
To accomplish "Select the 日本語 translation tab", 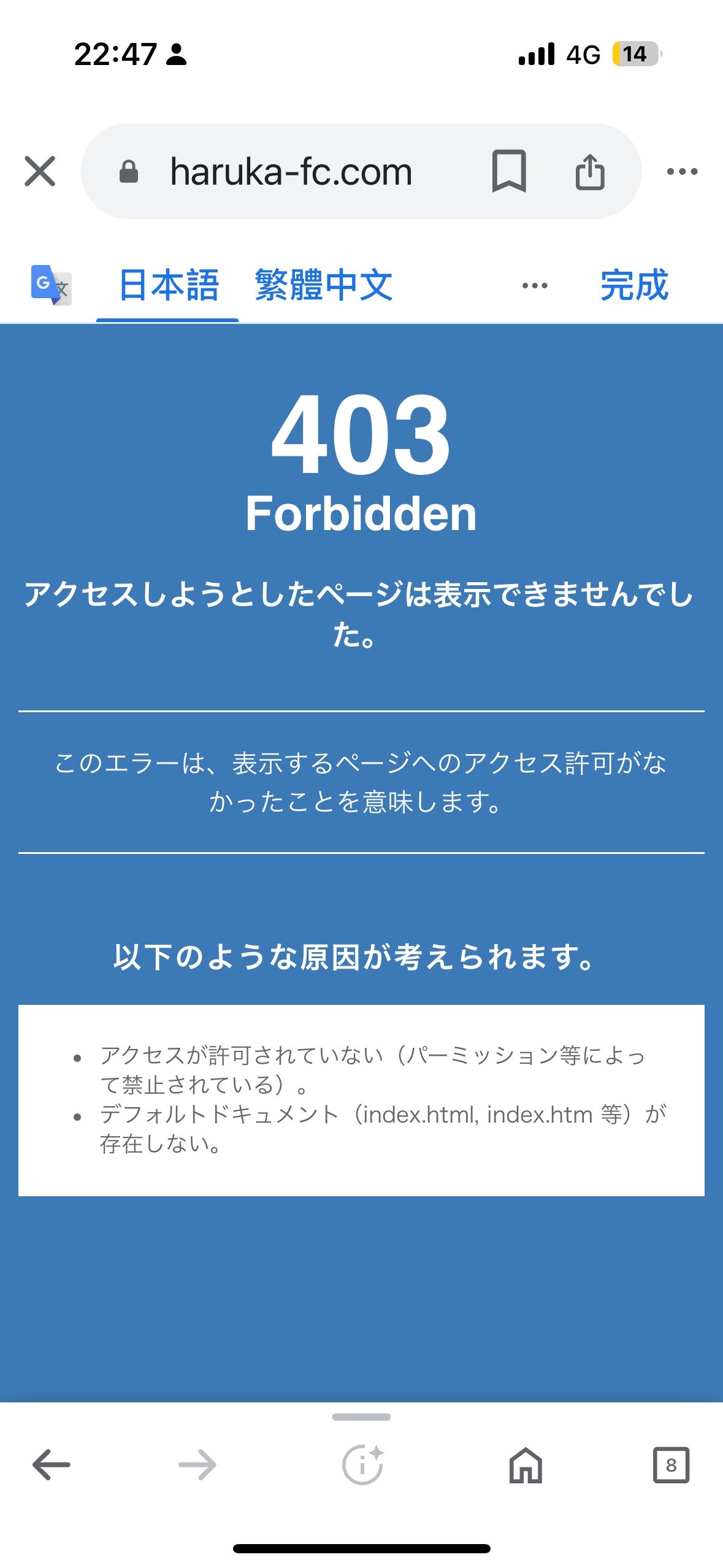I will [168, 285].
